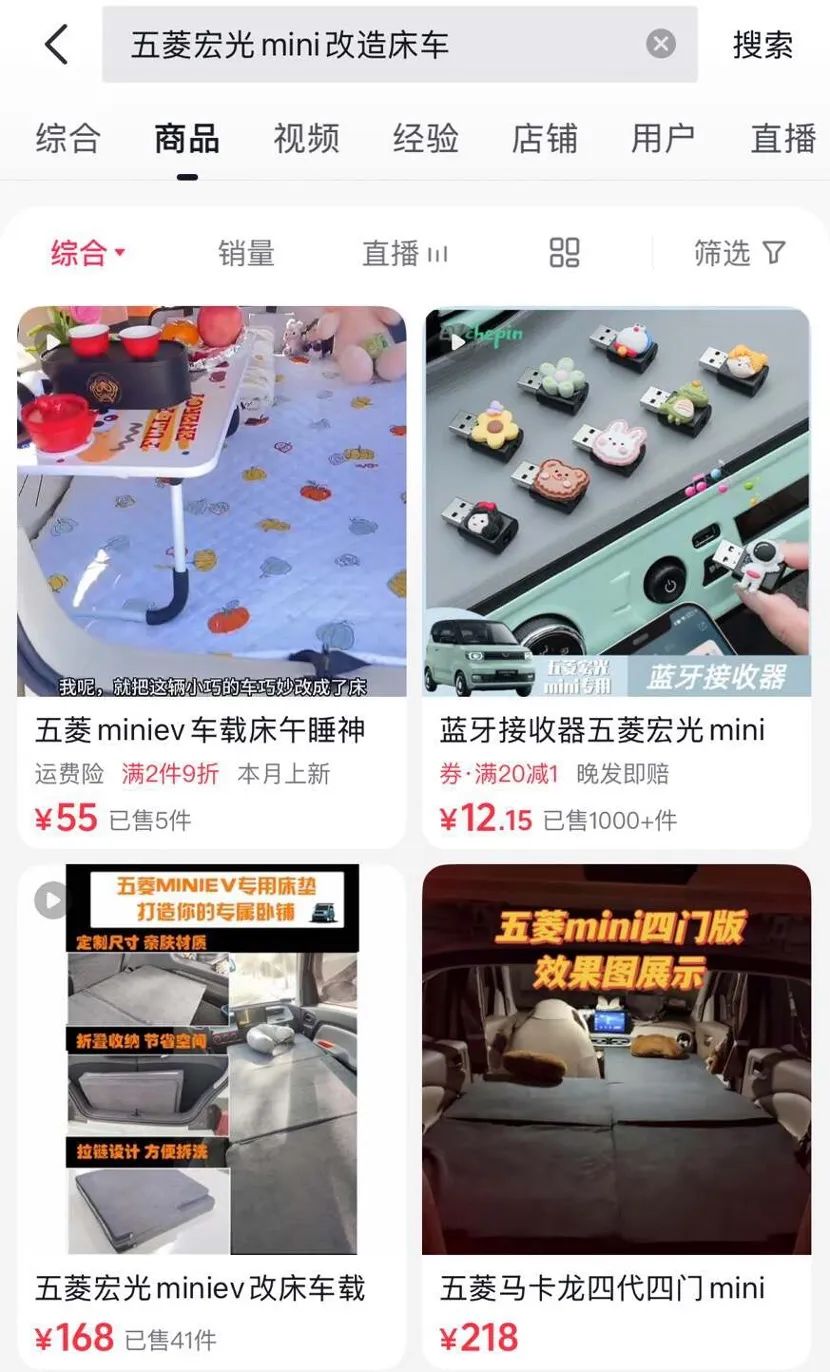Clear the search text with the X icon
The height and width of the screenshot is (1372, 830).
pyautogui.click(x=660, y=44)
